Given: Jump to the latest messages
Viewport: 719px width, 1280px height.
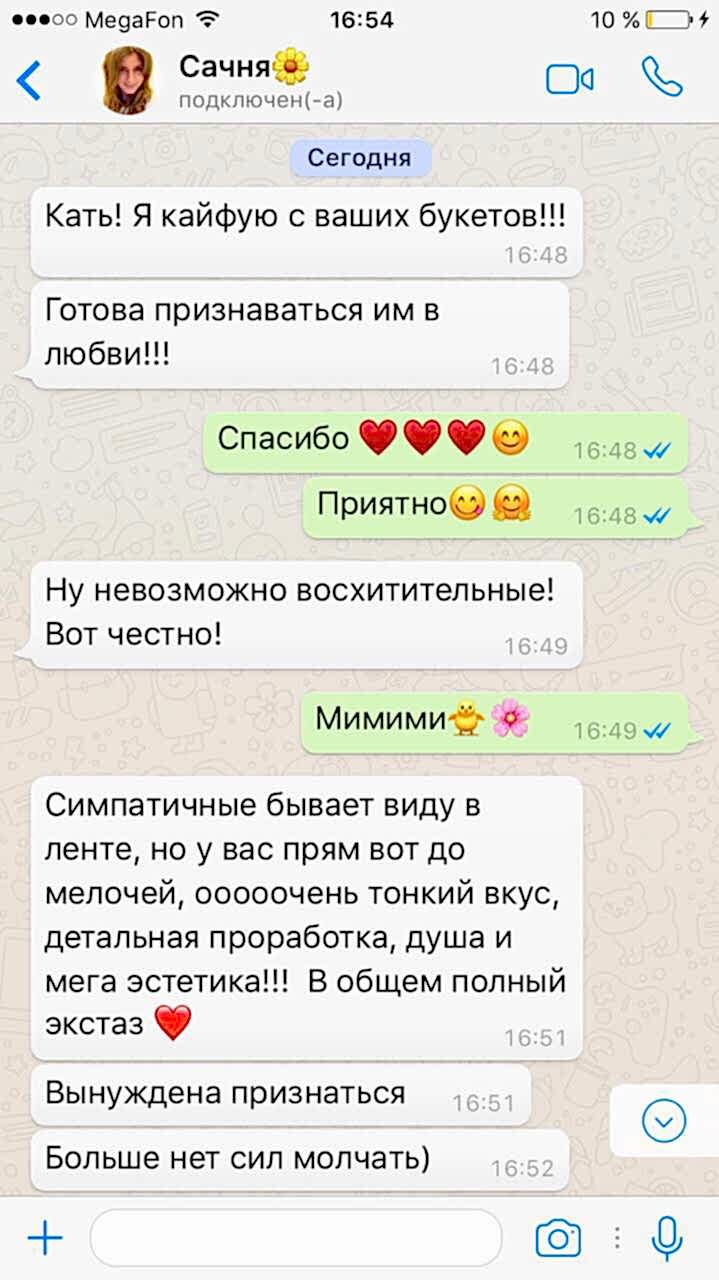Looking at the screenshot, I should click(664, 1121).
